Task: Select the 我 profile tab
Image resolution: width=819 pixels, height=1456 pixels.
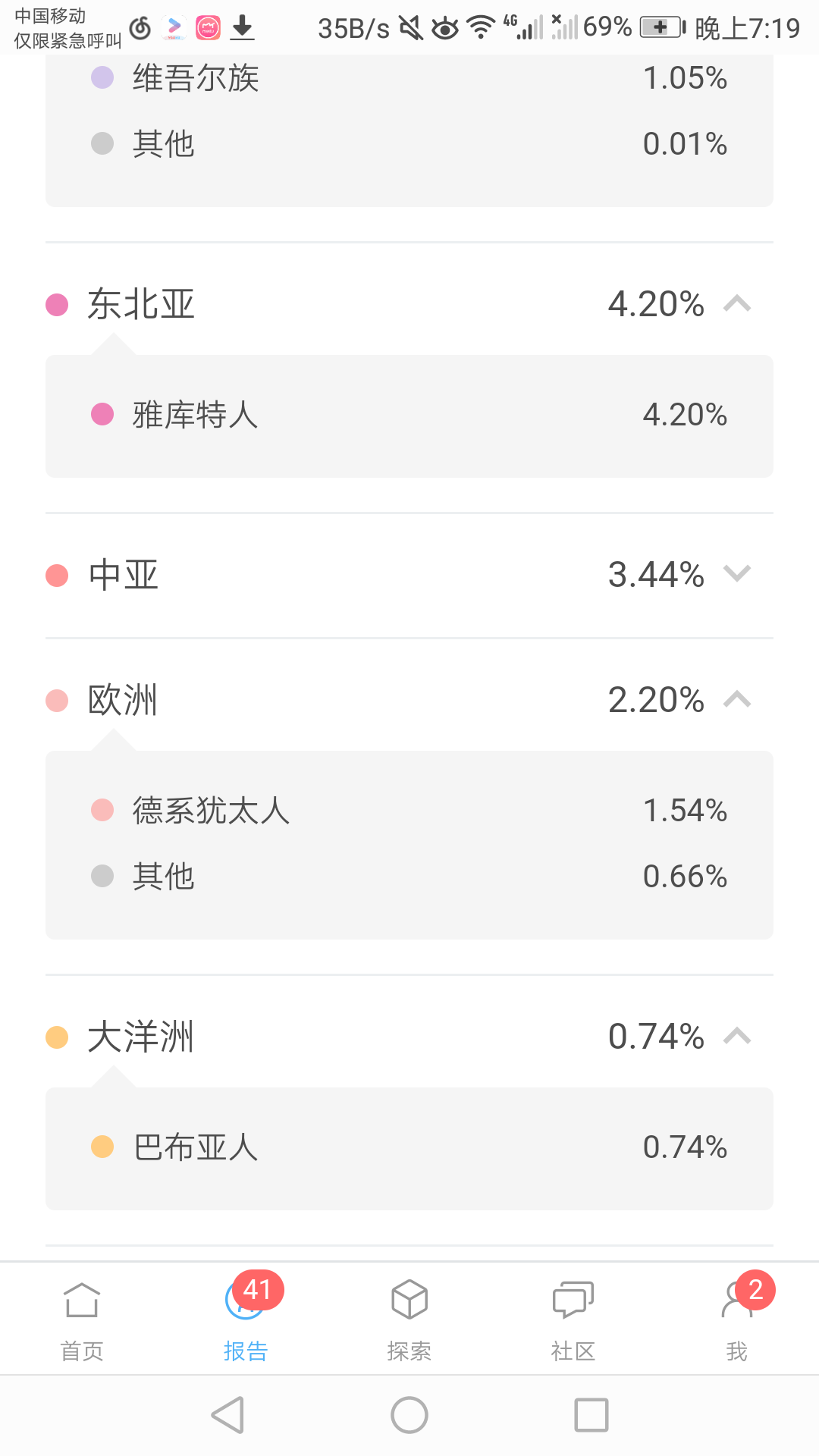Action: [737, 1319]
